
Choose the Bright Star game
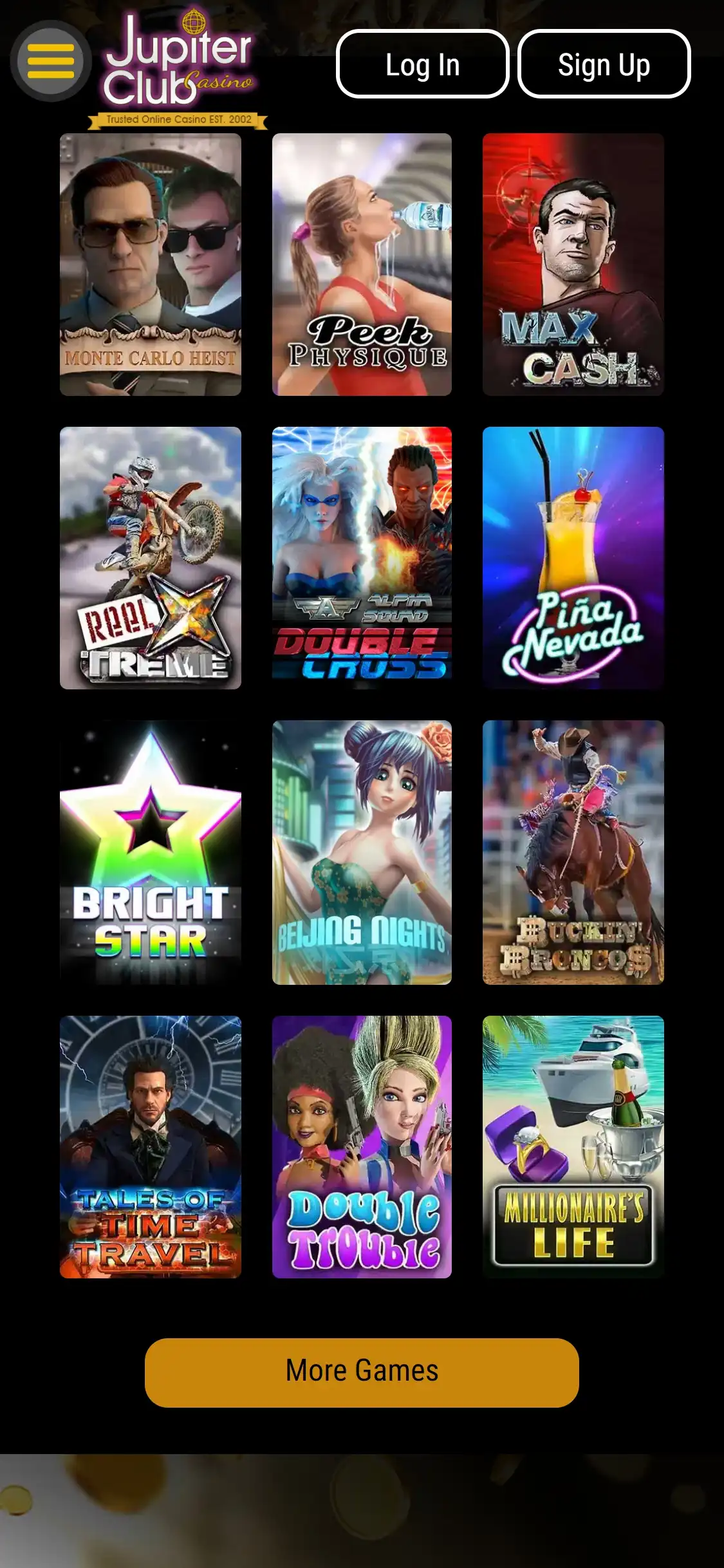pyautogui.click(x=151, y=852)
